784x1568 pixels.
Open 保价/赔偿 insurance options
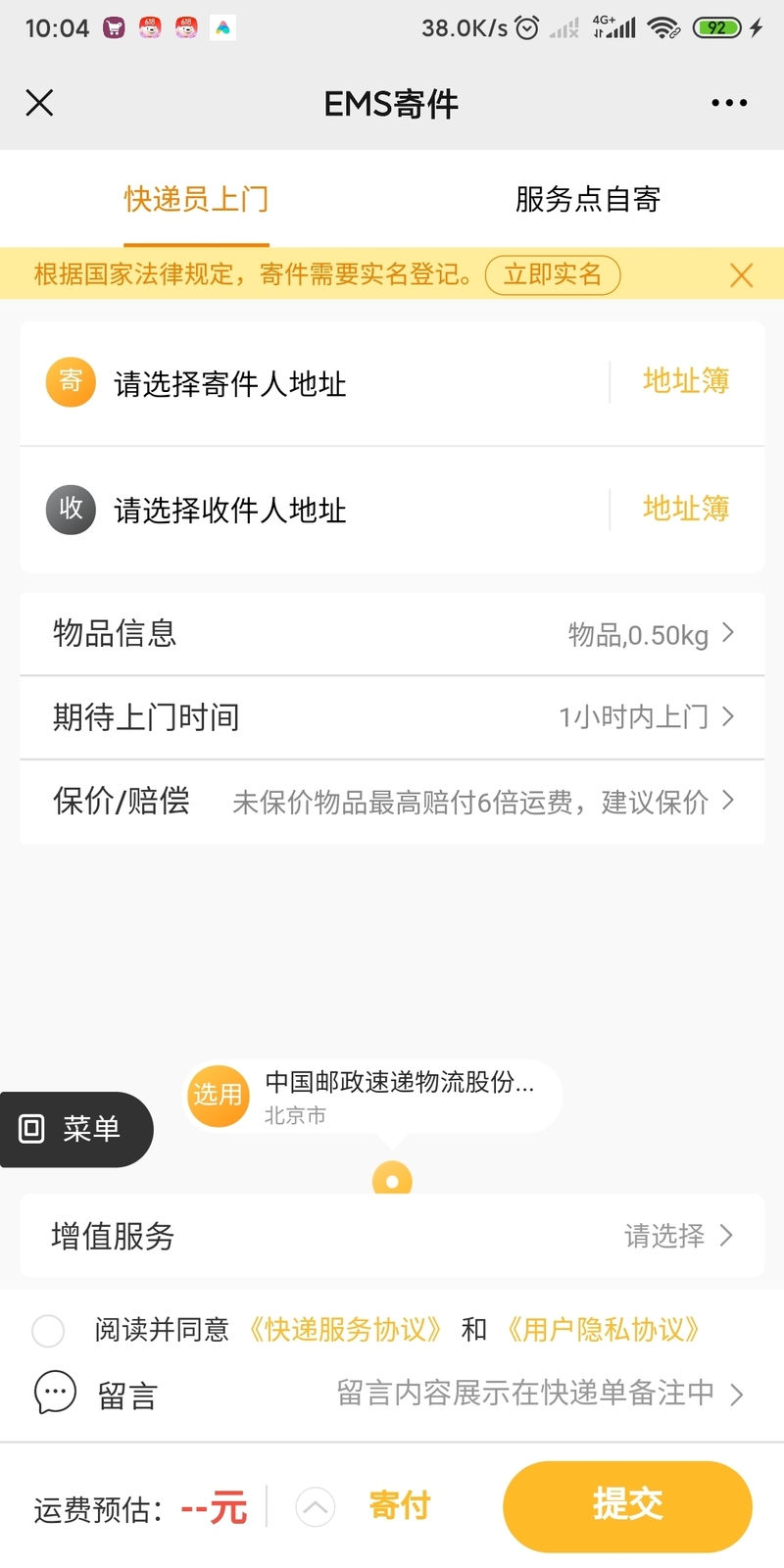coord(392,802)
